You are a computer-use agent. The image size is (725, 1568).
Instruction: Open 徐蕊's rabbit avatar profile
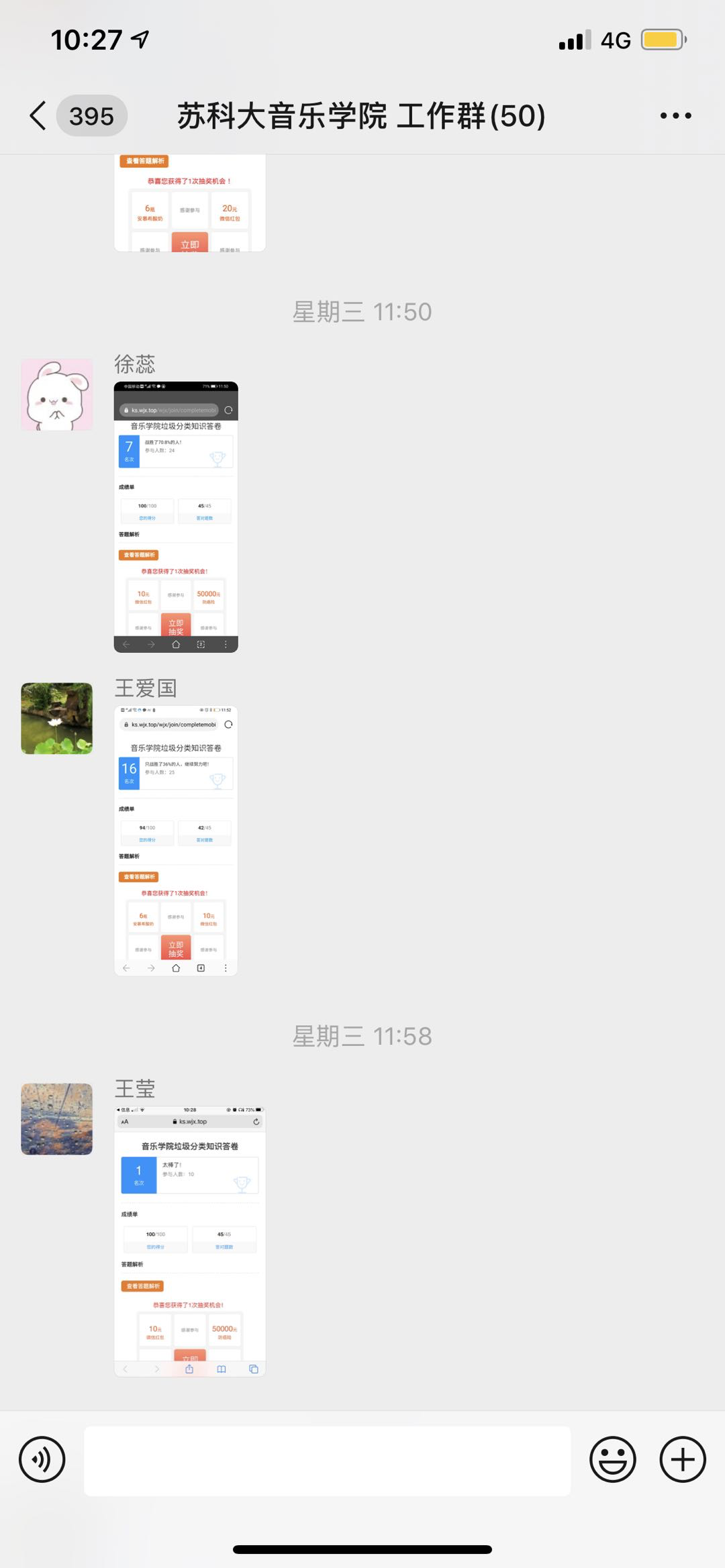click(57, 395)
